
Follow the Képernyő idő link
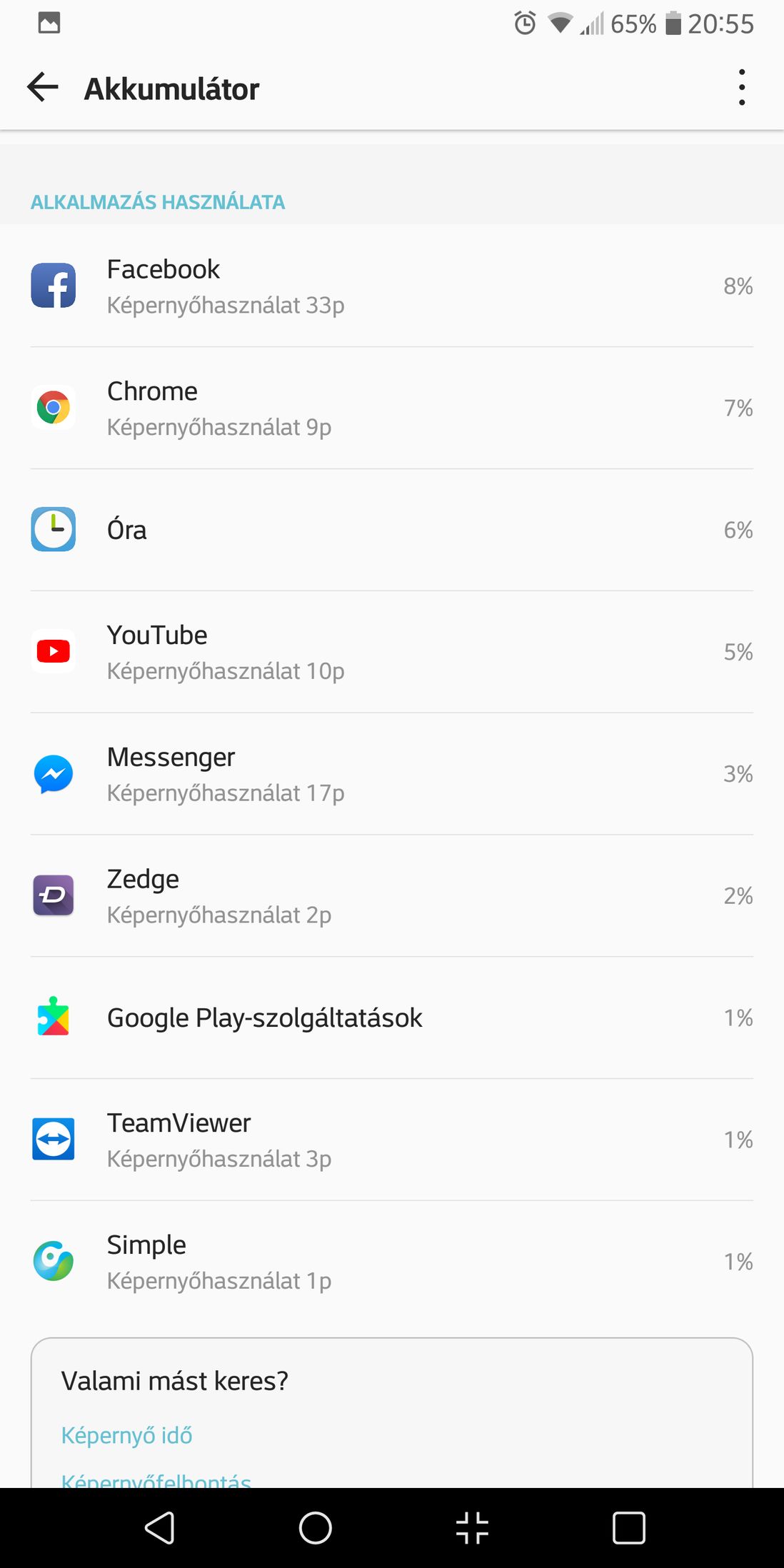[x=127, y=1435]
